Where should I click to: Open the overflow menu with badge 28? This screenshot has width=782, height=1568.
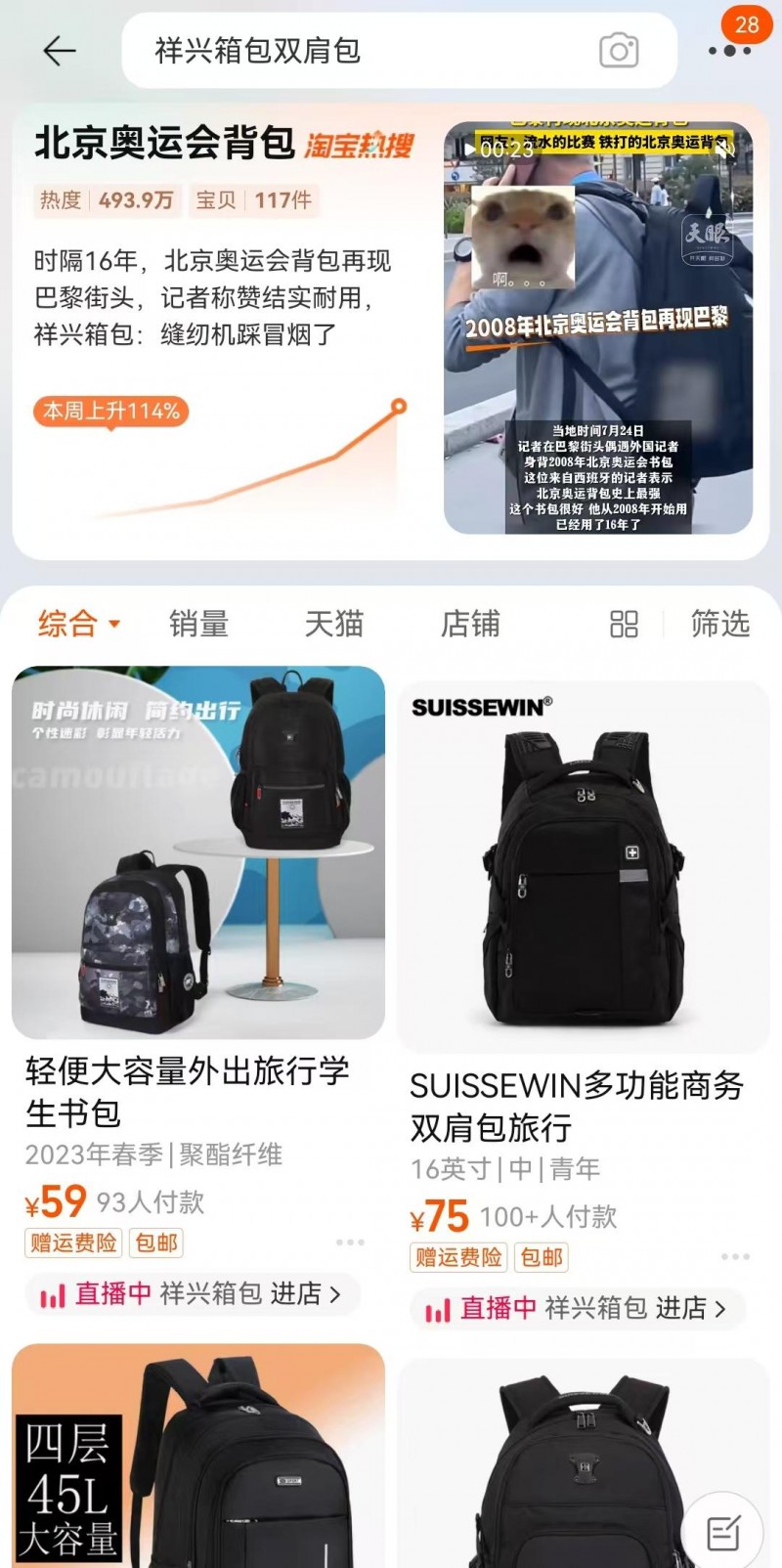(x=729, y=51)
